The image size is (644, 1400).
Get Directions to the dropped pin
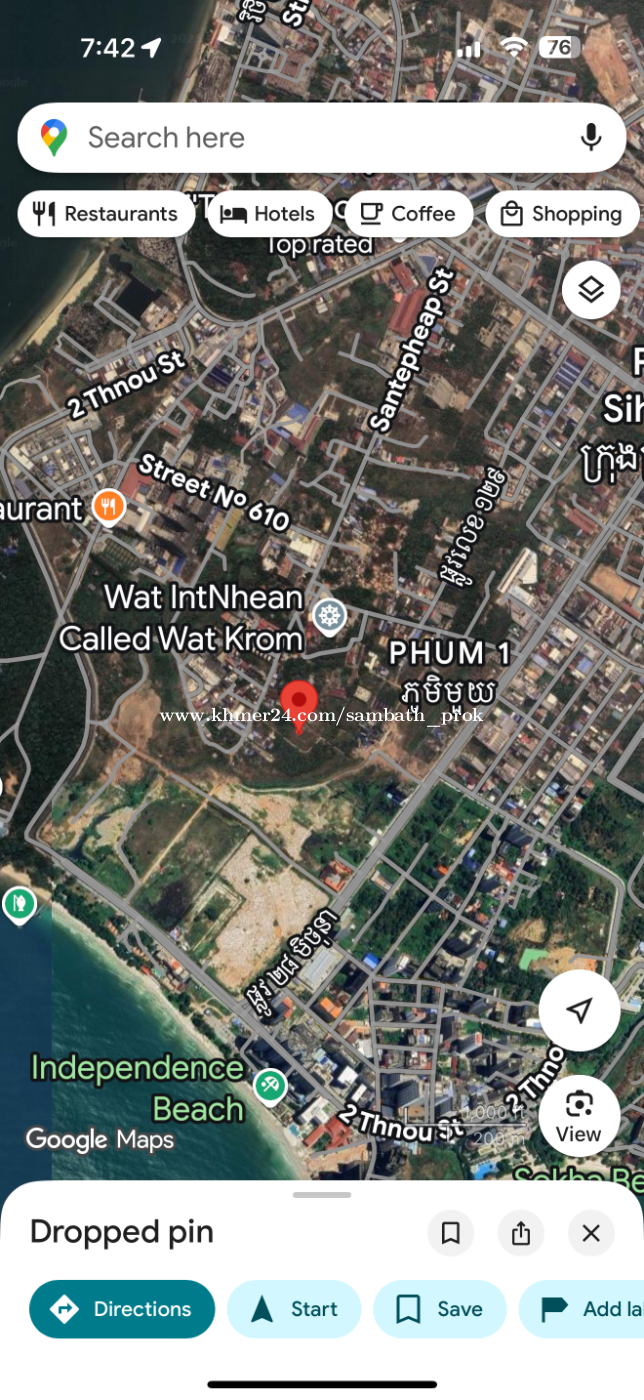[122, 1309]
